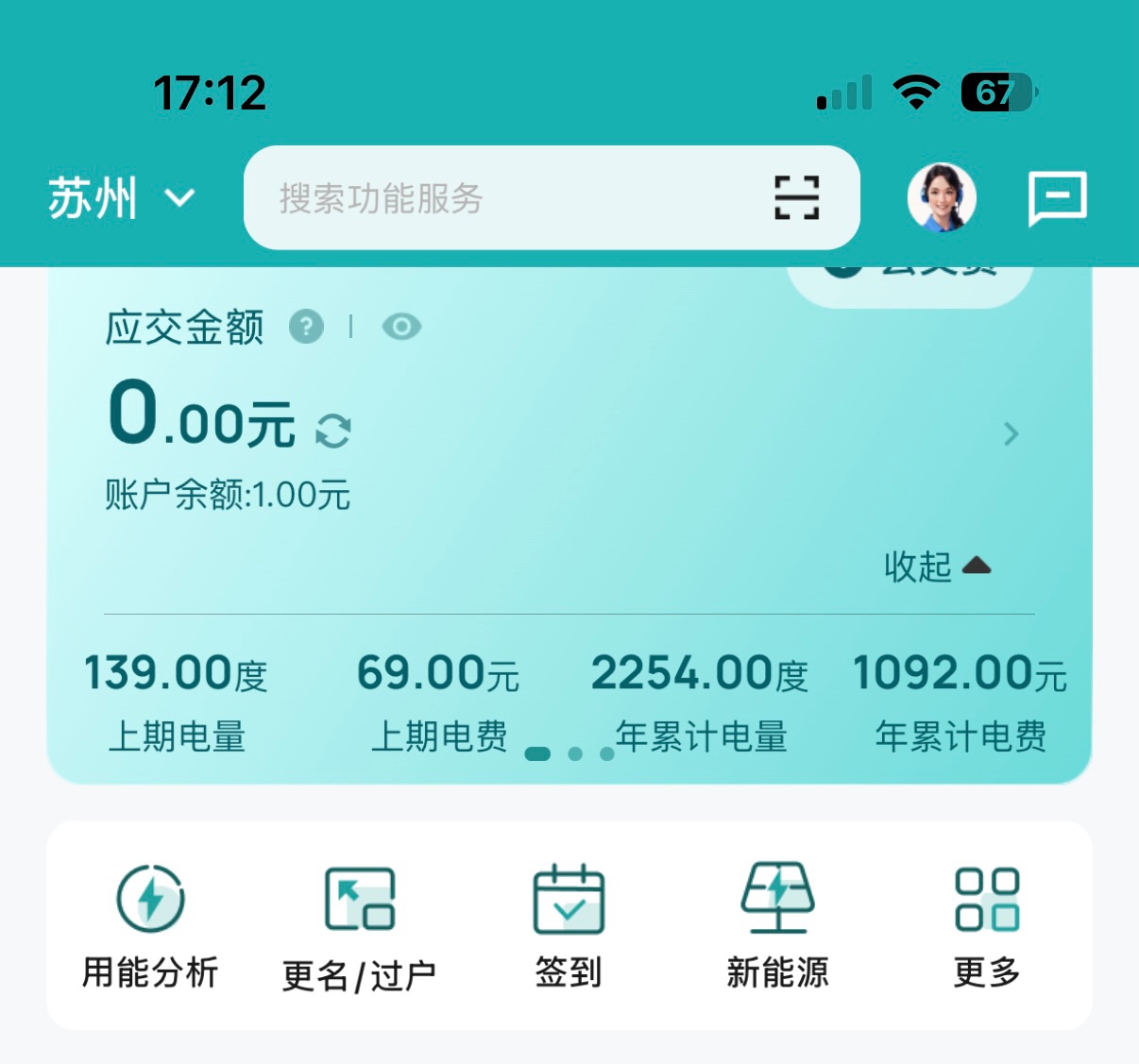Open bill details chevron
The width and height of the screenshot is (1139, 1064).
[1011, 434]
